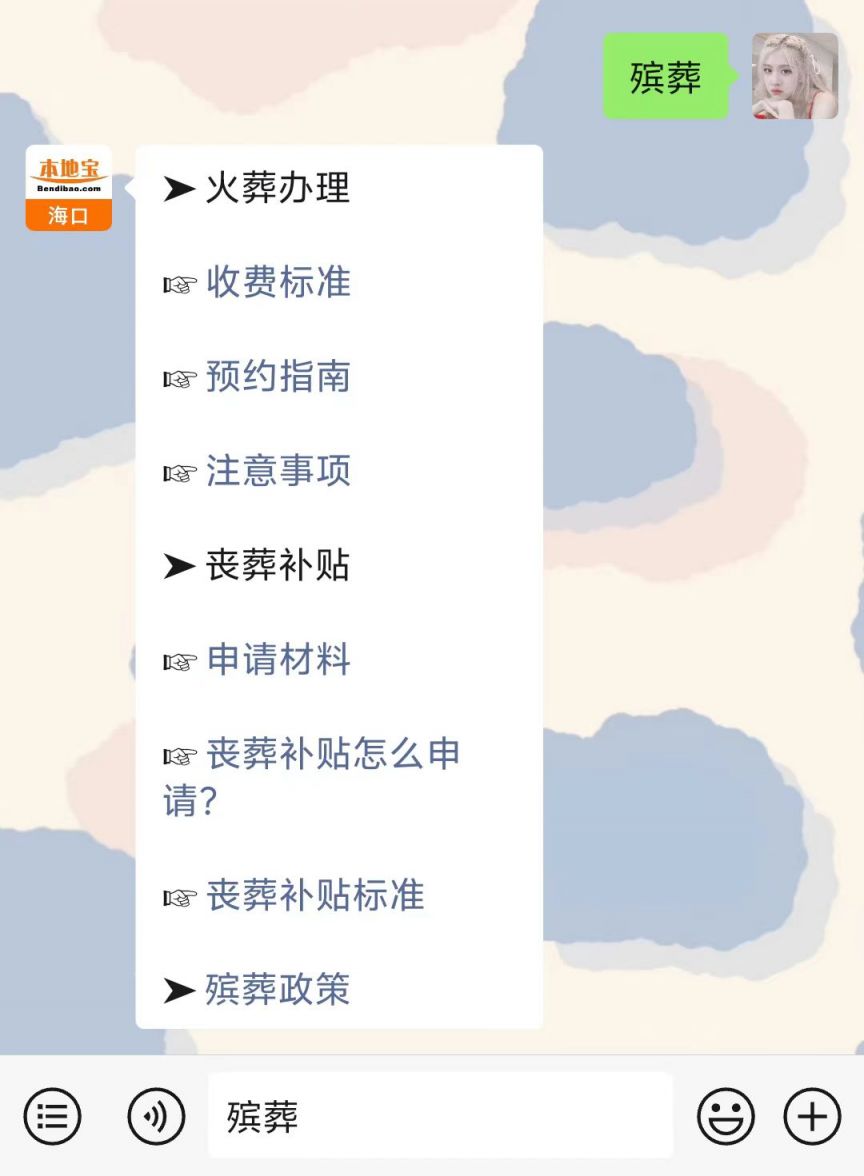Open the 收费标准 link
The height and width of the screenshot is (1176, 864).
click(x=278, y=283)
